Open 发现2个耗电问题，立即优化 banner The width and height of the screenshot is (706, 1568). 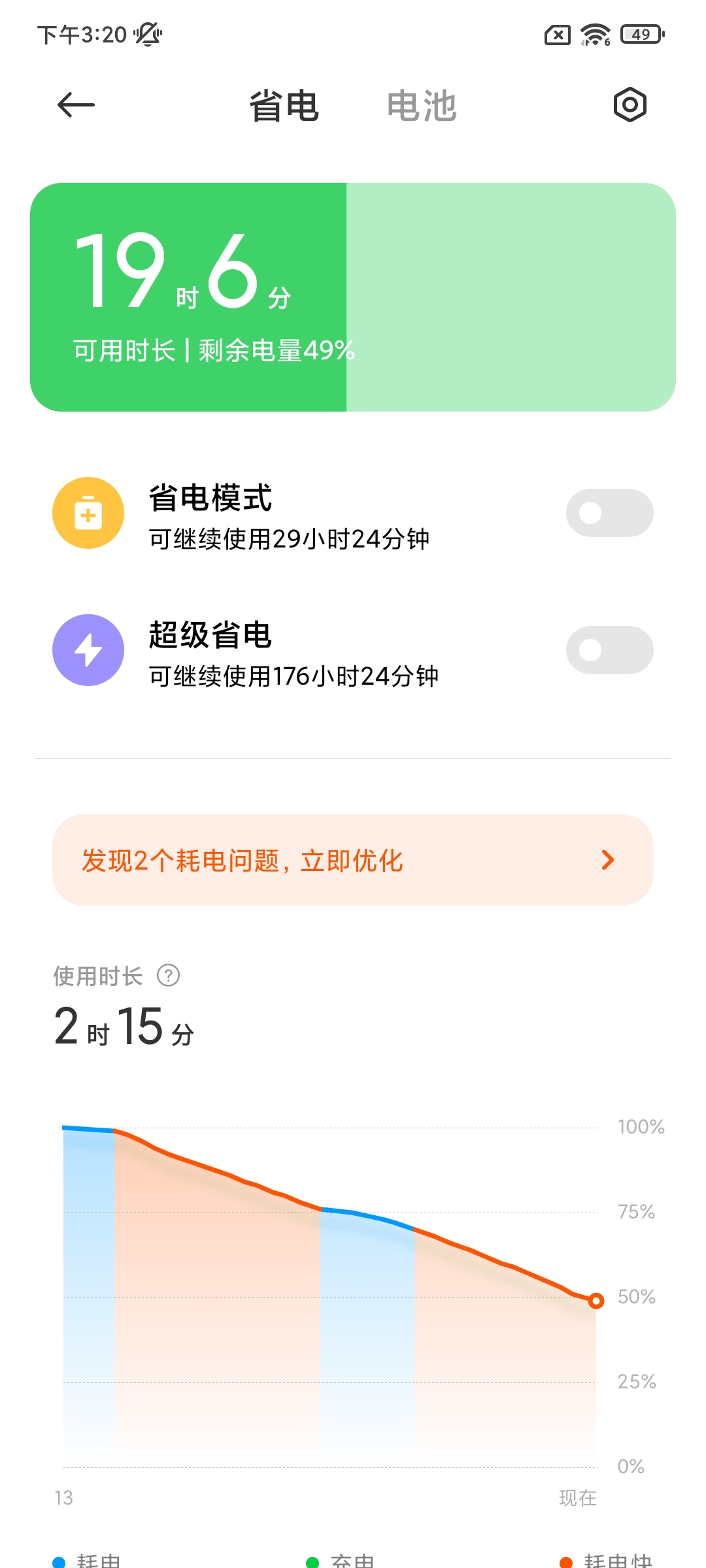(x=353, y=860)
